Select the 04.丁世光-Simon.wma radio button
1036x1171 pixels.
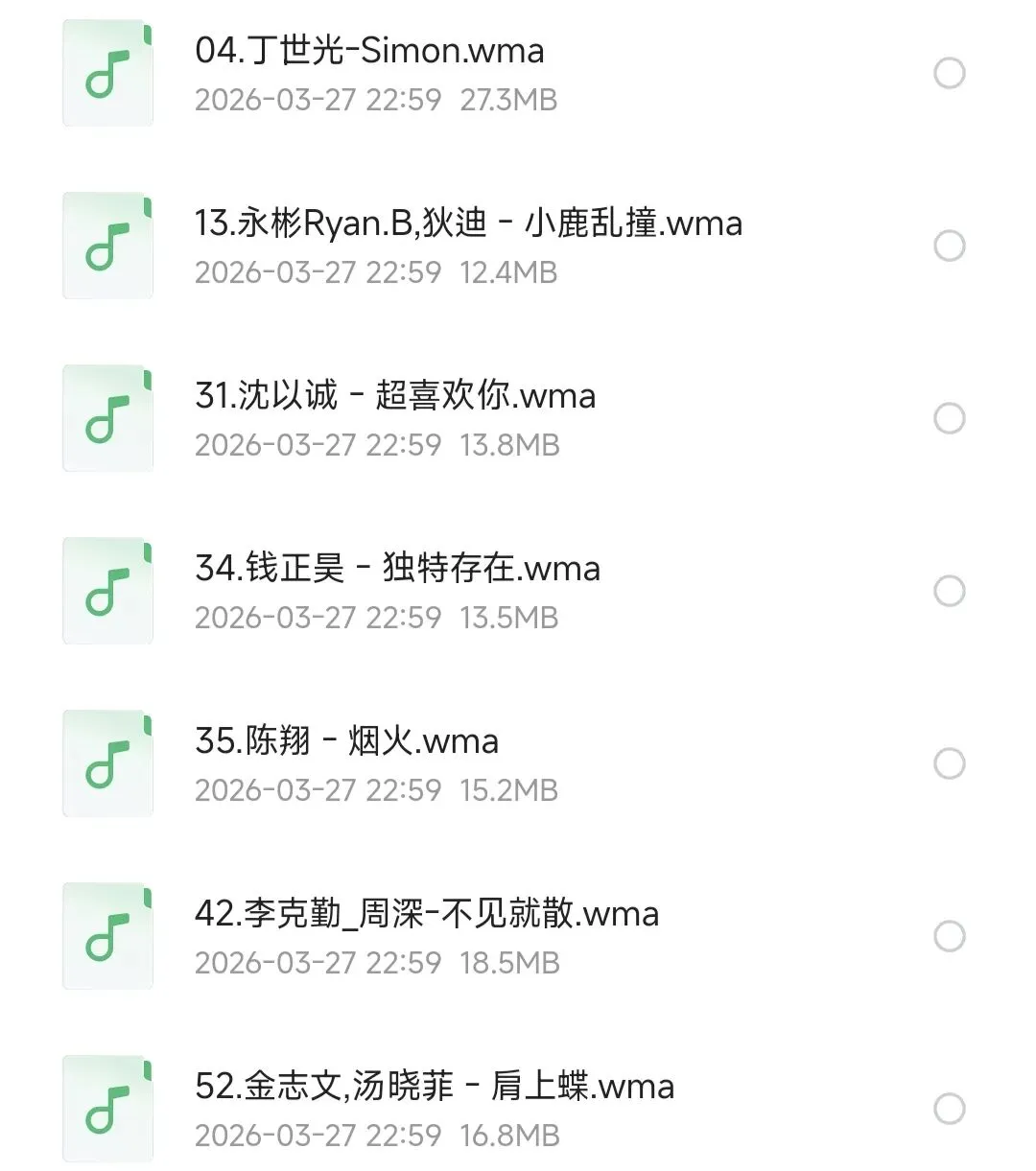click(x=949, y=74)
